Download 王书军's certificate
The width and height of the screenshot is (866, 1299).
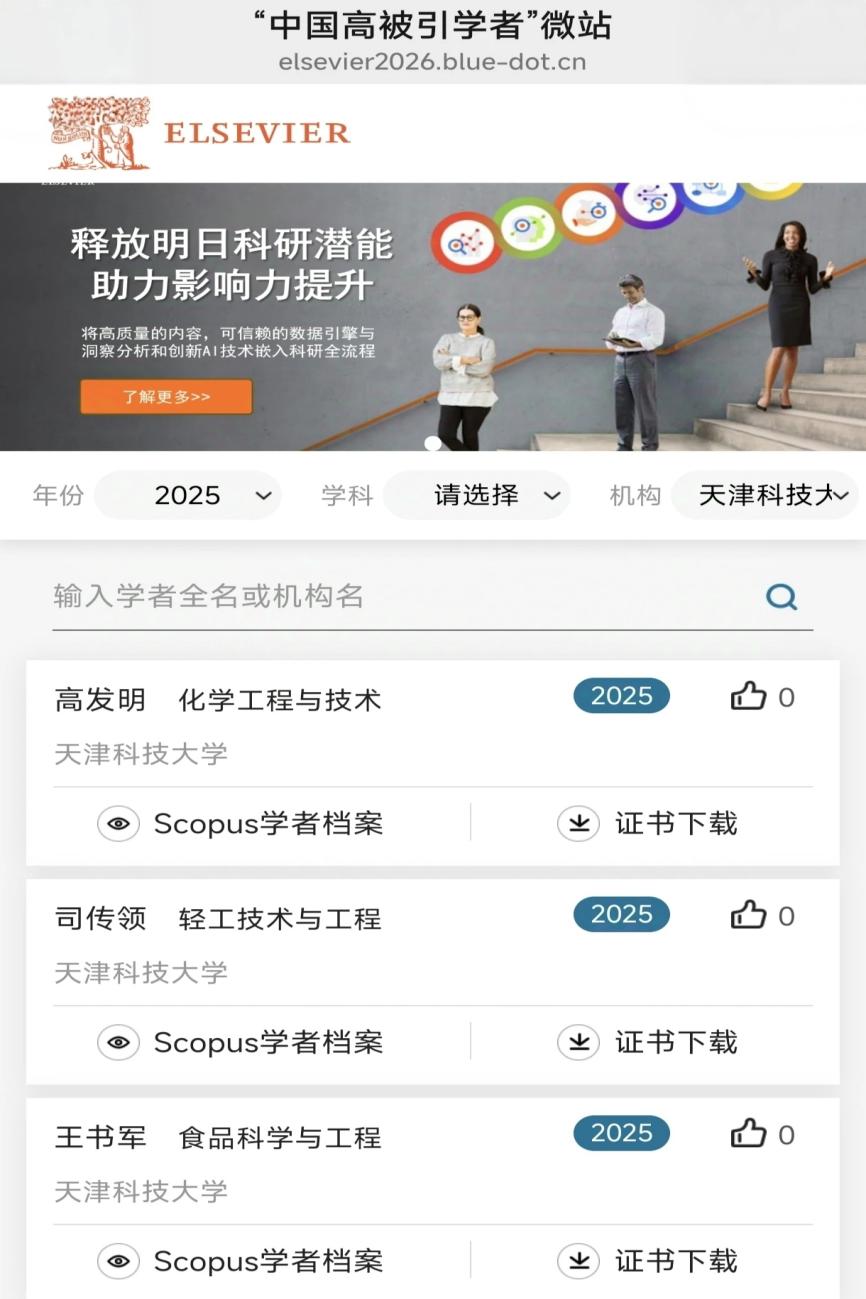[648, 1262]
